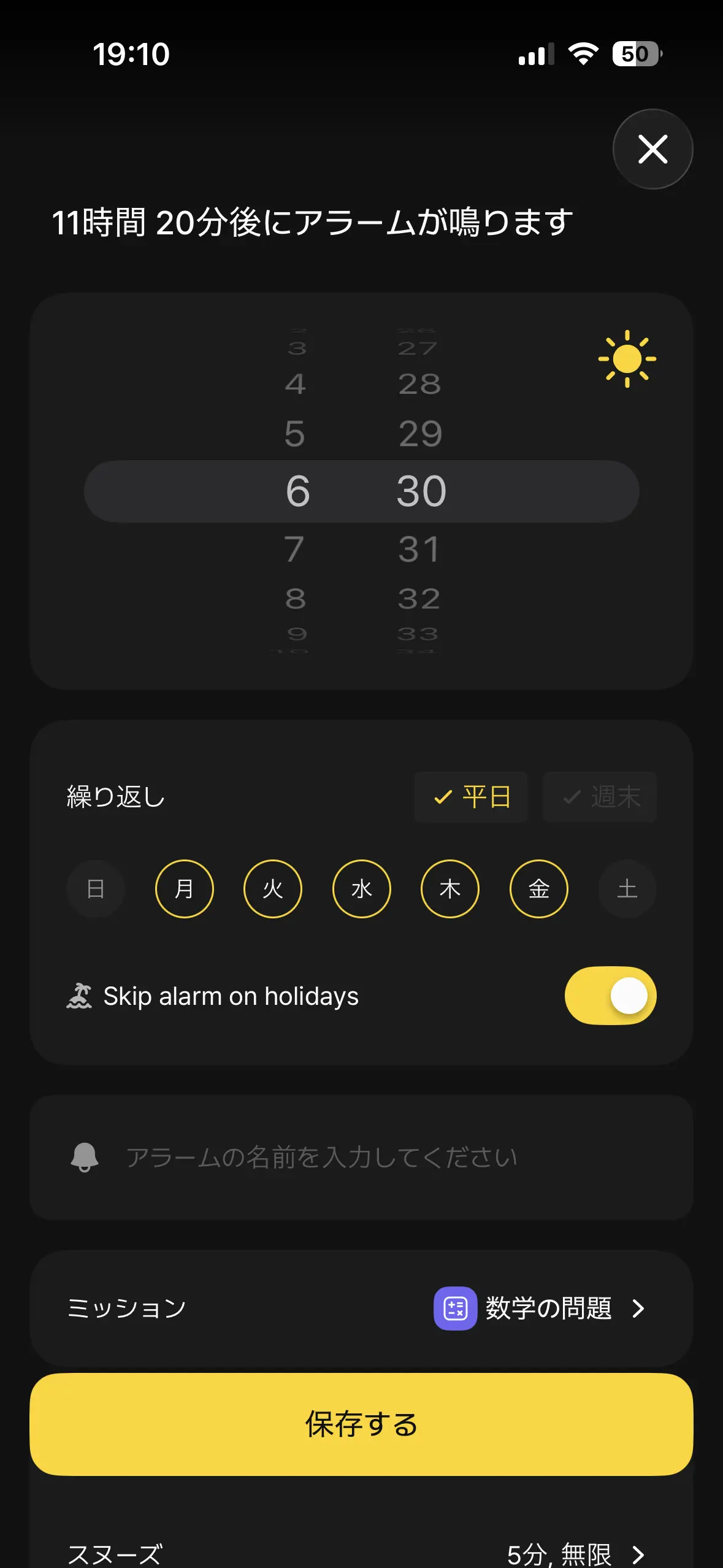The image size is (723, 1568).
Task: Select 7 on the hour picker wheel
Action: [294, 547]
